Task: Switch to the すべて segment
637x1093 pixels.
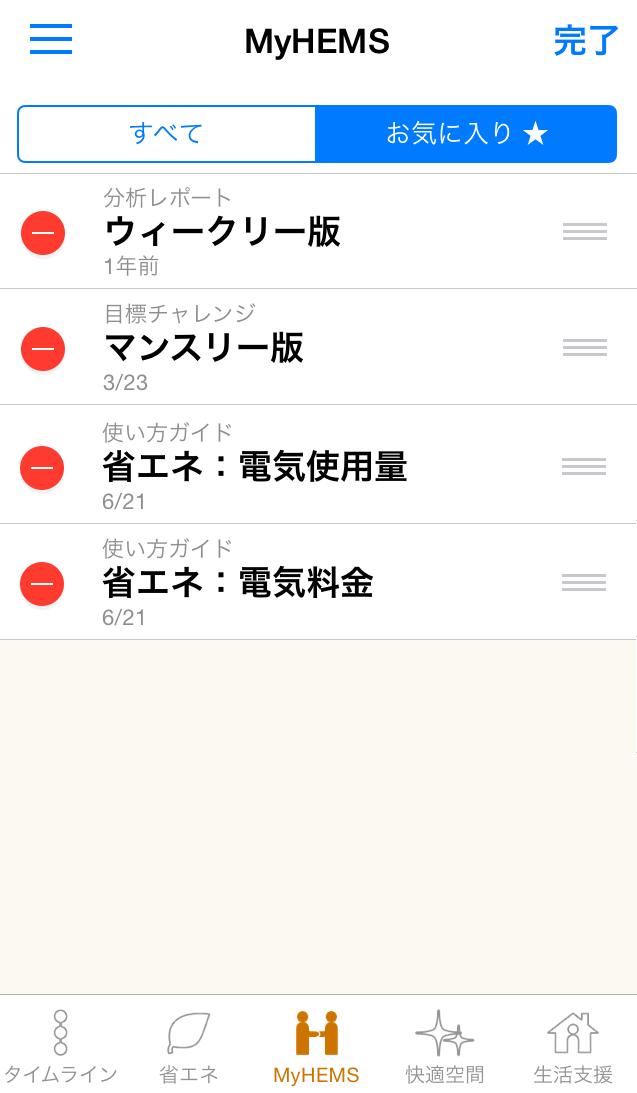Action: [167, 133]
